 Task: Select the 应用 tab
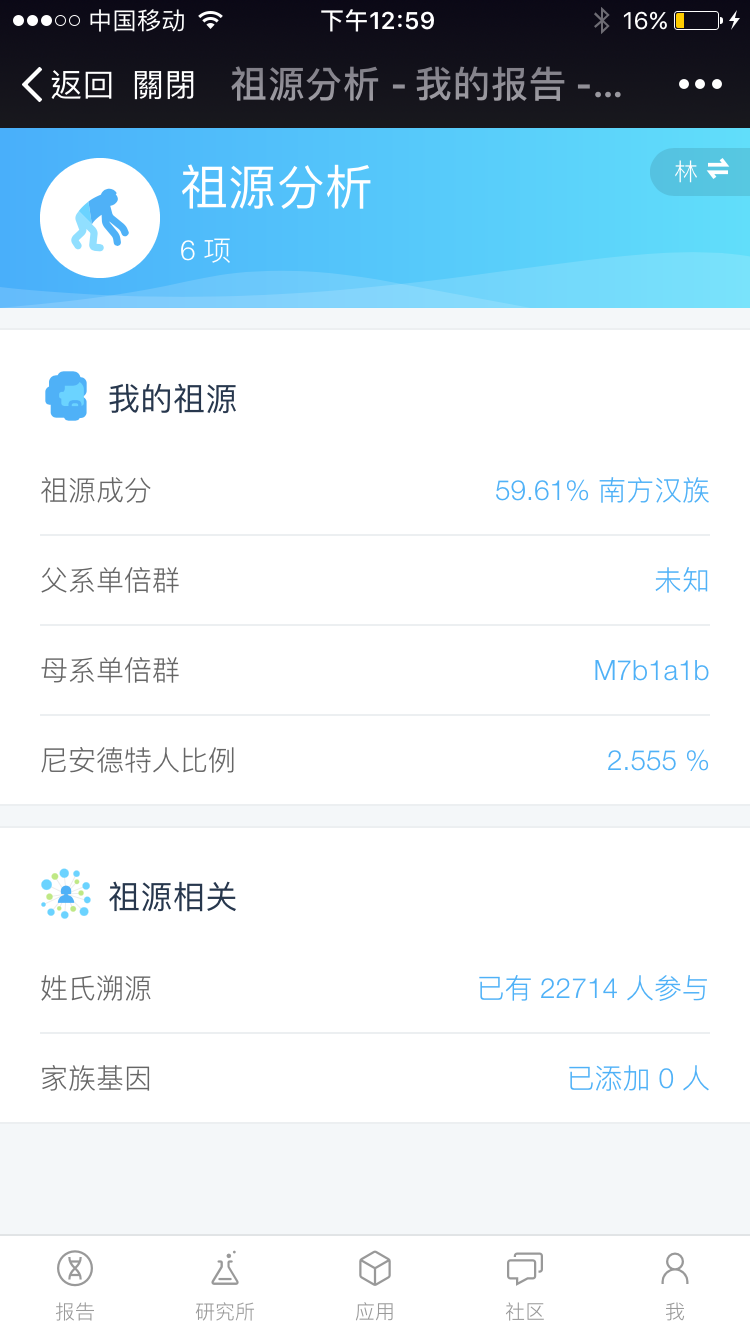[x=375, y=1285]
